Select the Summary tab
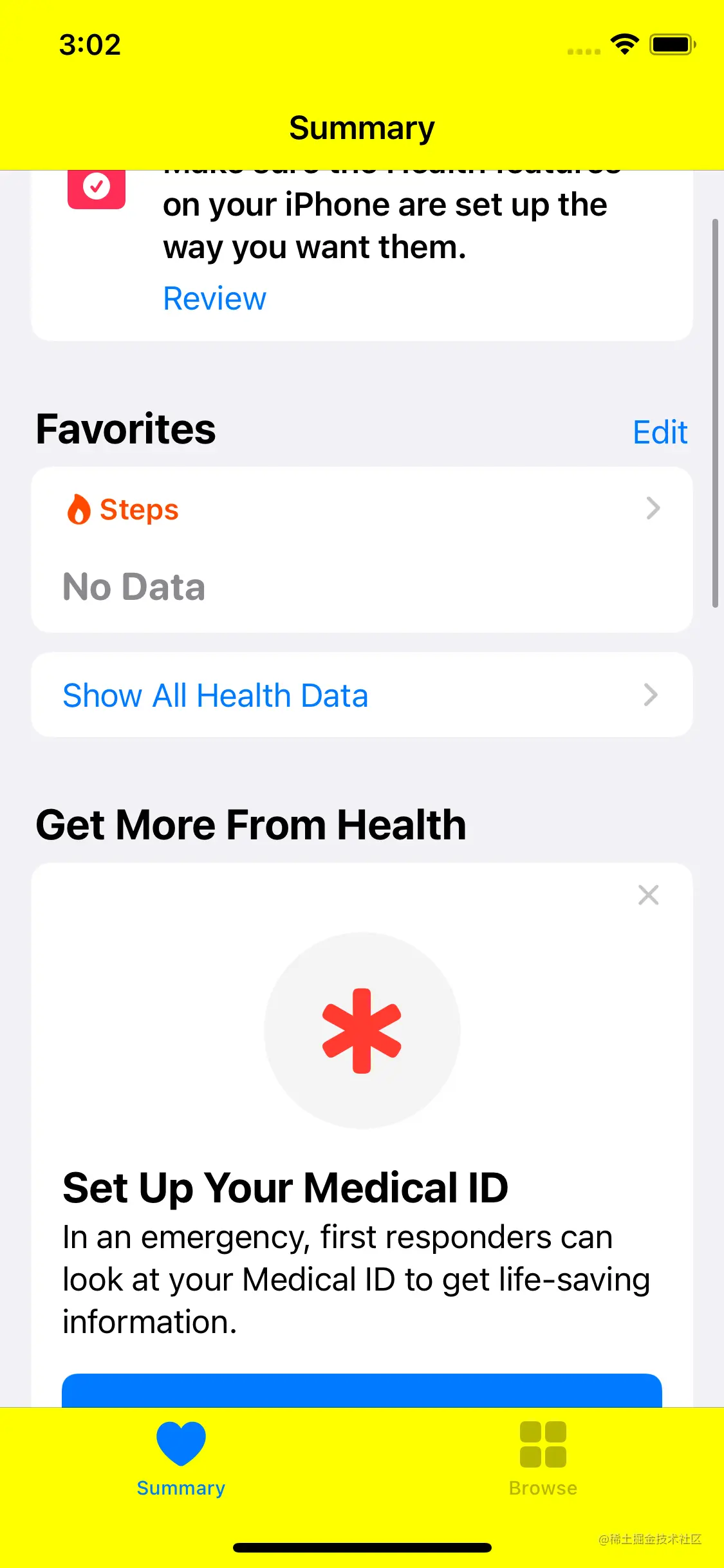The width and height of the screenshot is (724, 1568). pos(181,1459)
